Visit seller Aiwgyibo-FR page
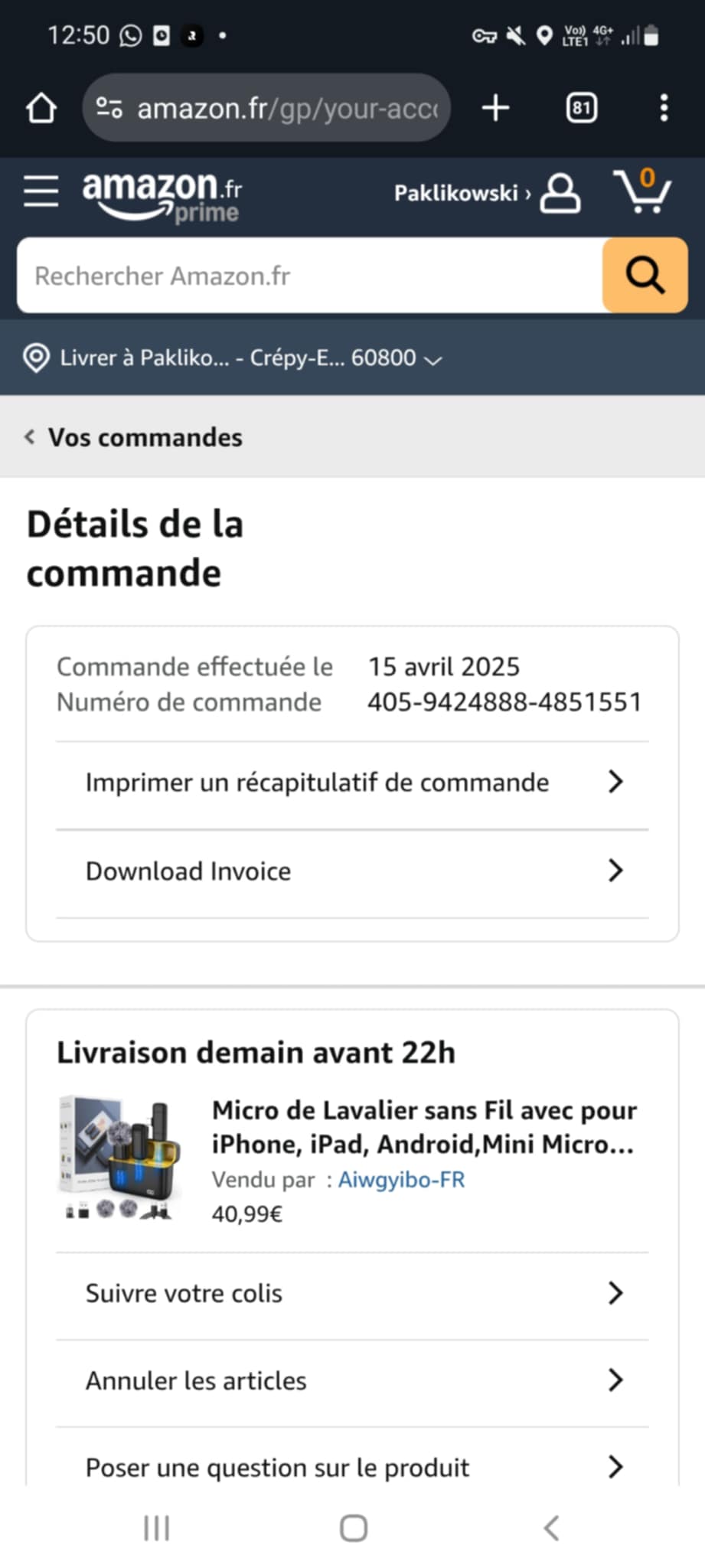Viewport: 705px width, 1568px height. click(401, 1180)
